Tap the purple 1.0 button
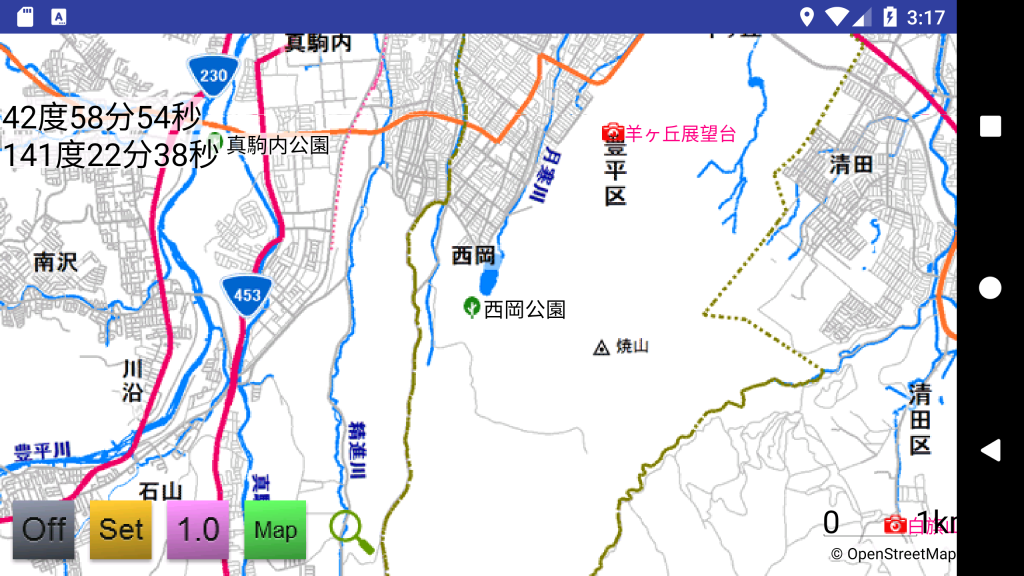 (x=198, y=529)
